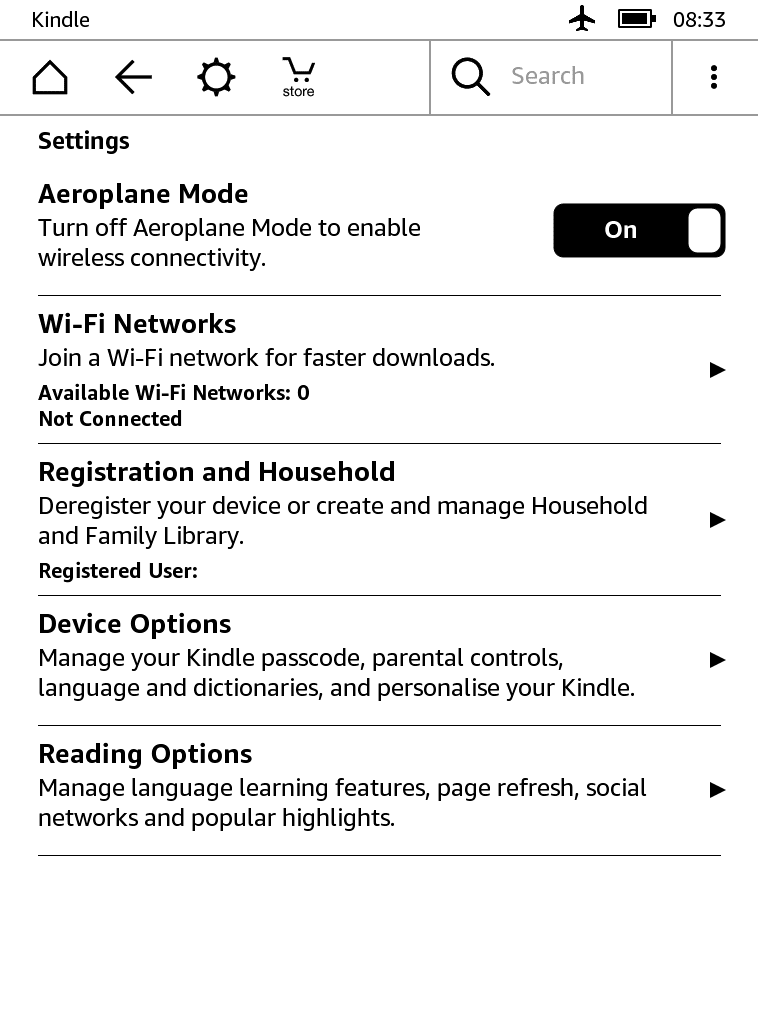Open the three-dot overflow menu

[713, 77]
